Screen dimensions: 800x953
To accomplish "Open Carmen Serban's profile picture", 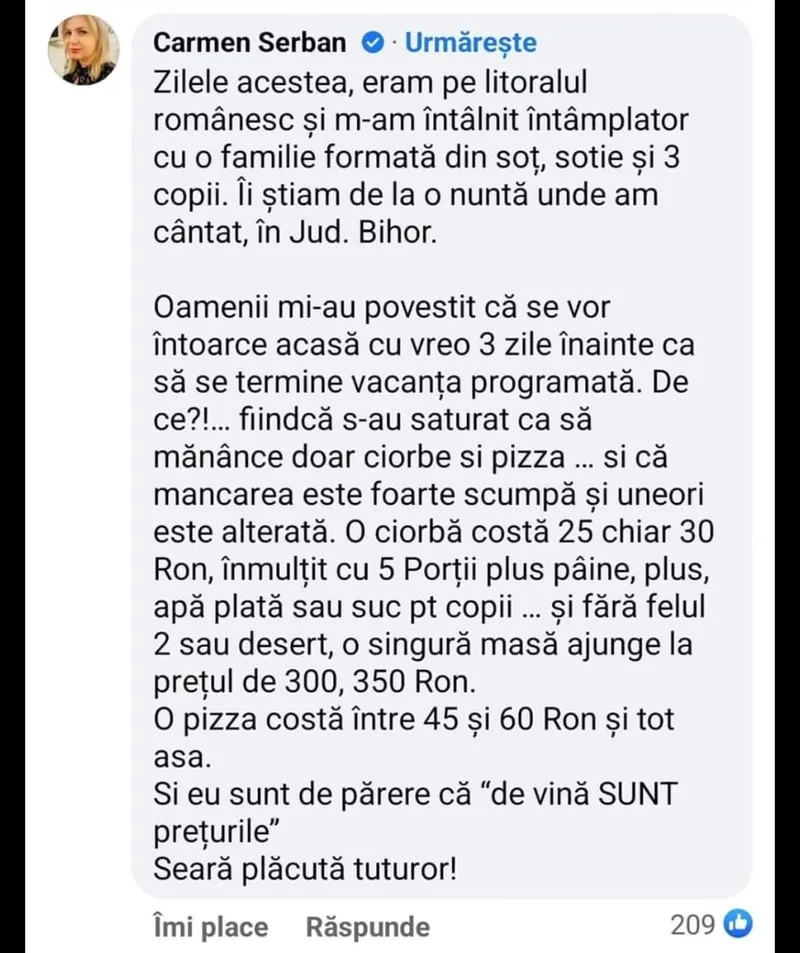I will (84, 51).
